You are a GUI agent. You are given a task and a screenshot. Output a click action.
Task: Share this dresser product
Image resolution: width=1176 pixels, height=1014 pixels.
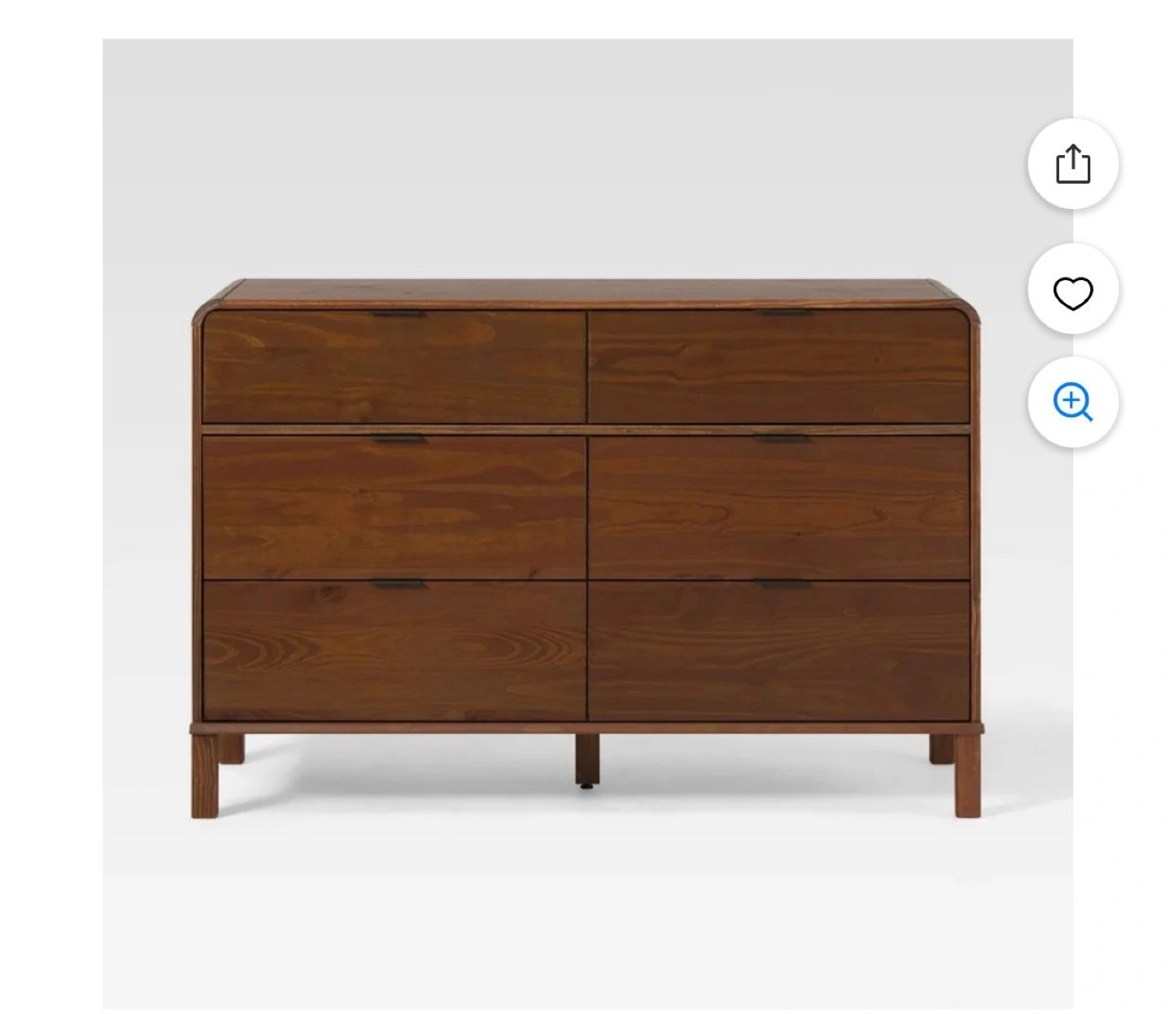pos(1072,164)
